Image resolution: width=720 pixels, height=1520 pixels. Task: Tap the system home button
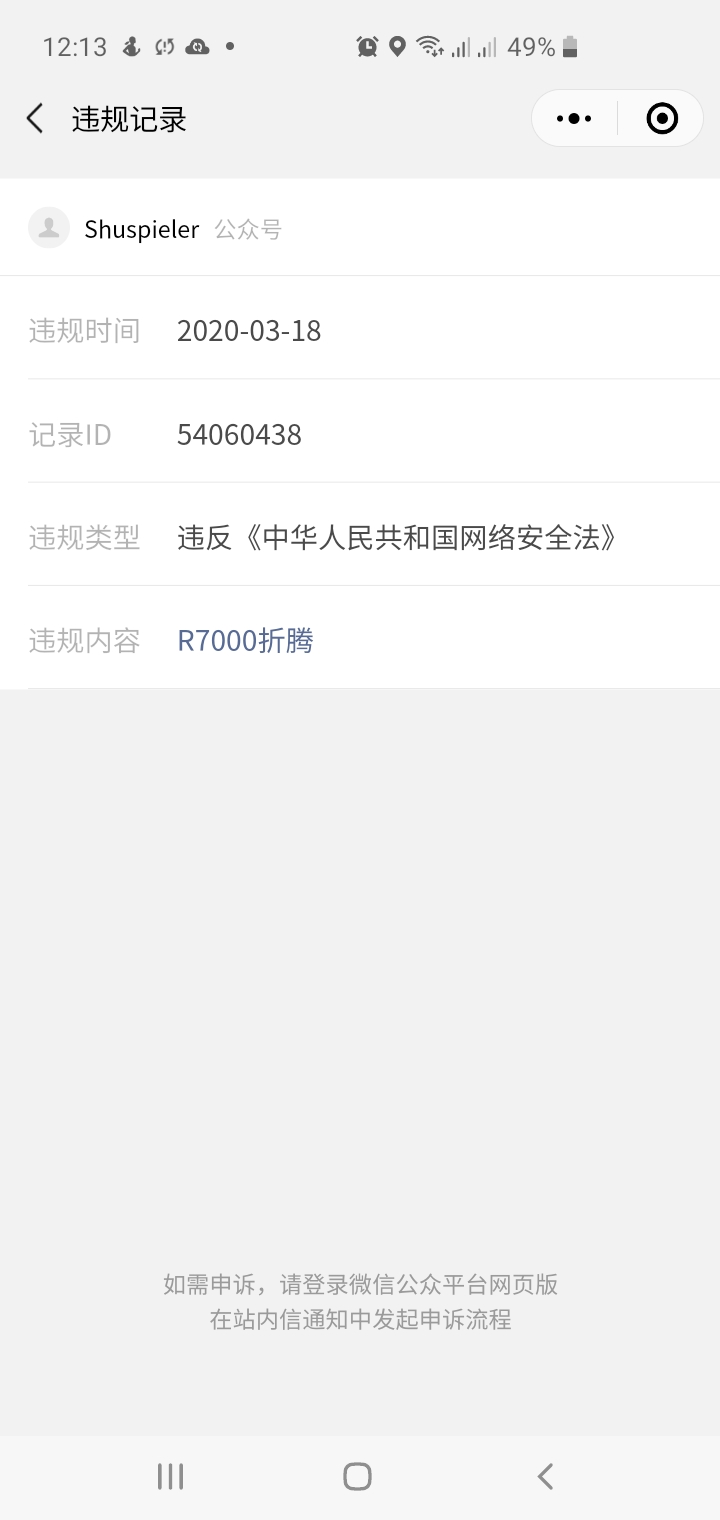click(357, 1476)
